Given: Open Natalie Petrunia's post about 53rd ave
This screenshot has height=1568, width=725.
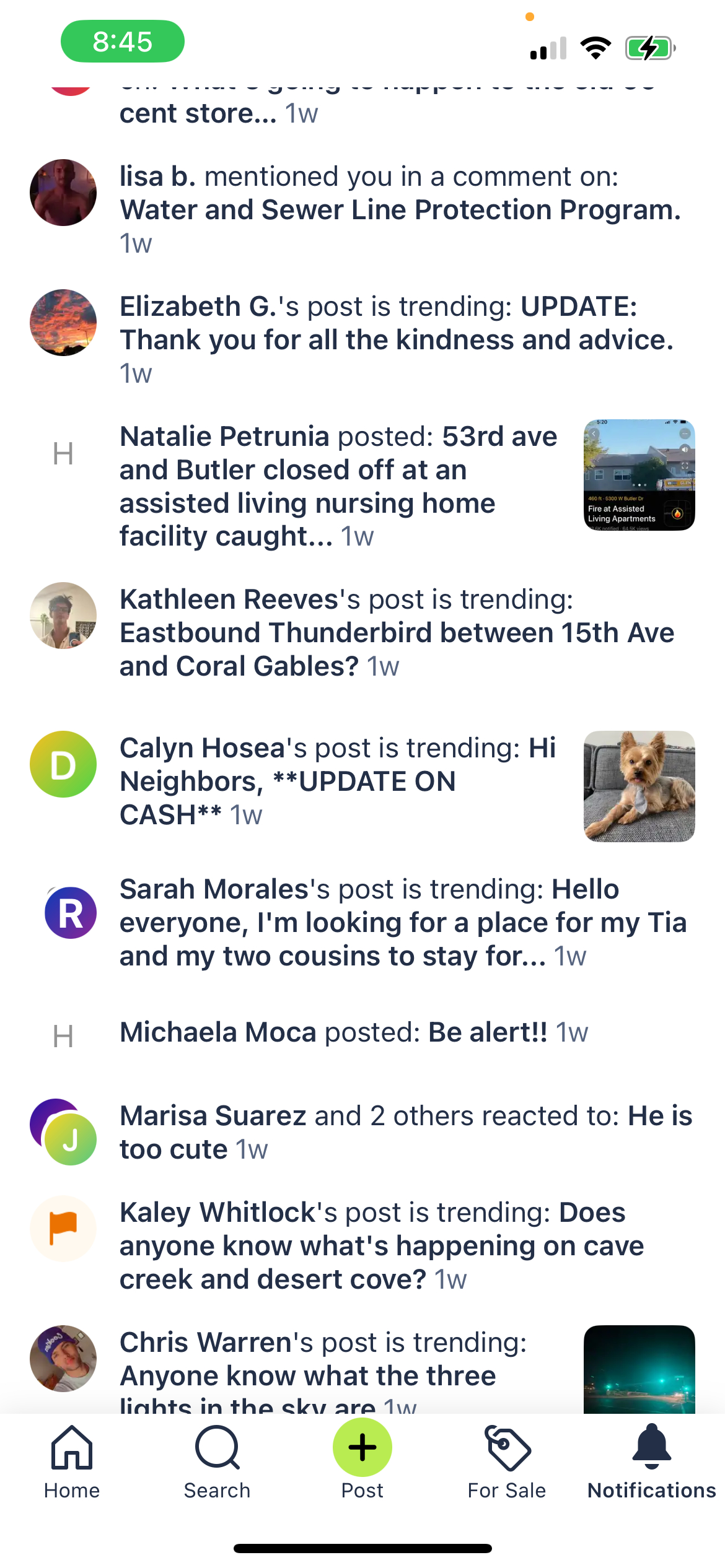Looking at the screenshot, I should point(338,486).
